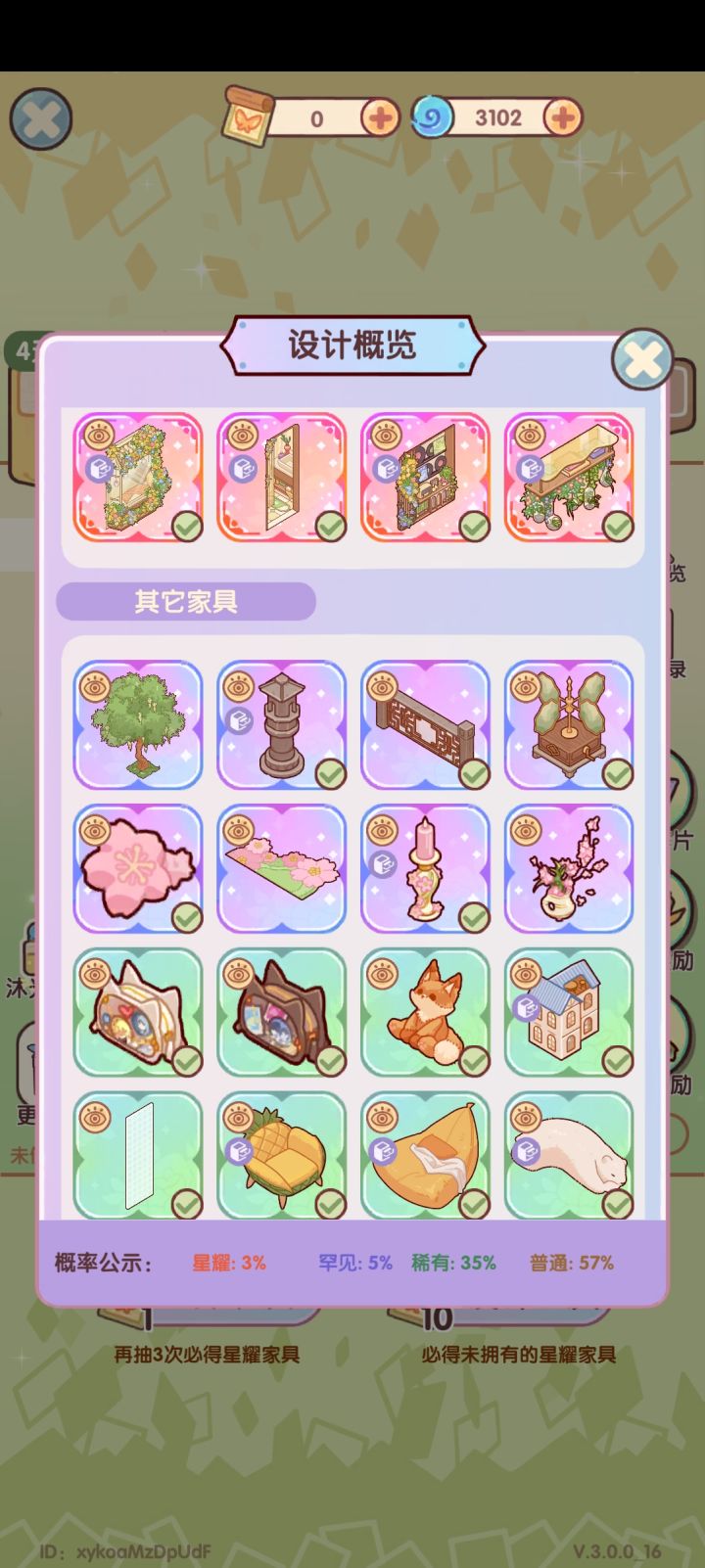
Task: Open the hanging plant shelf star tile
Action: point(568,478)
